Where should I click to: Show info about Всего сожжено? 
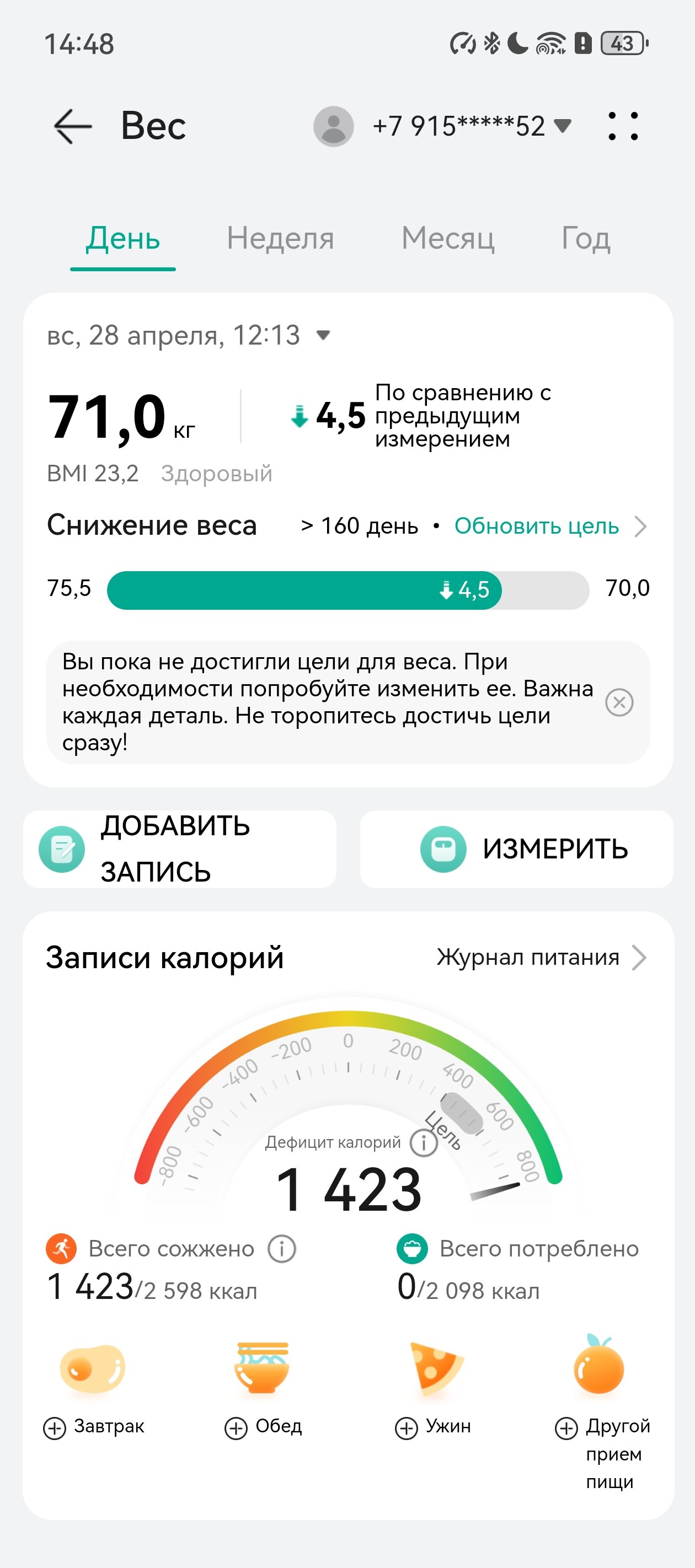click(x=282, y=1249)
